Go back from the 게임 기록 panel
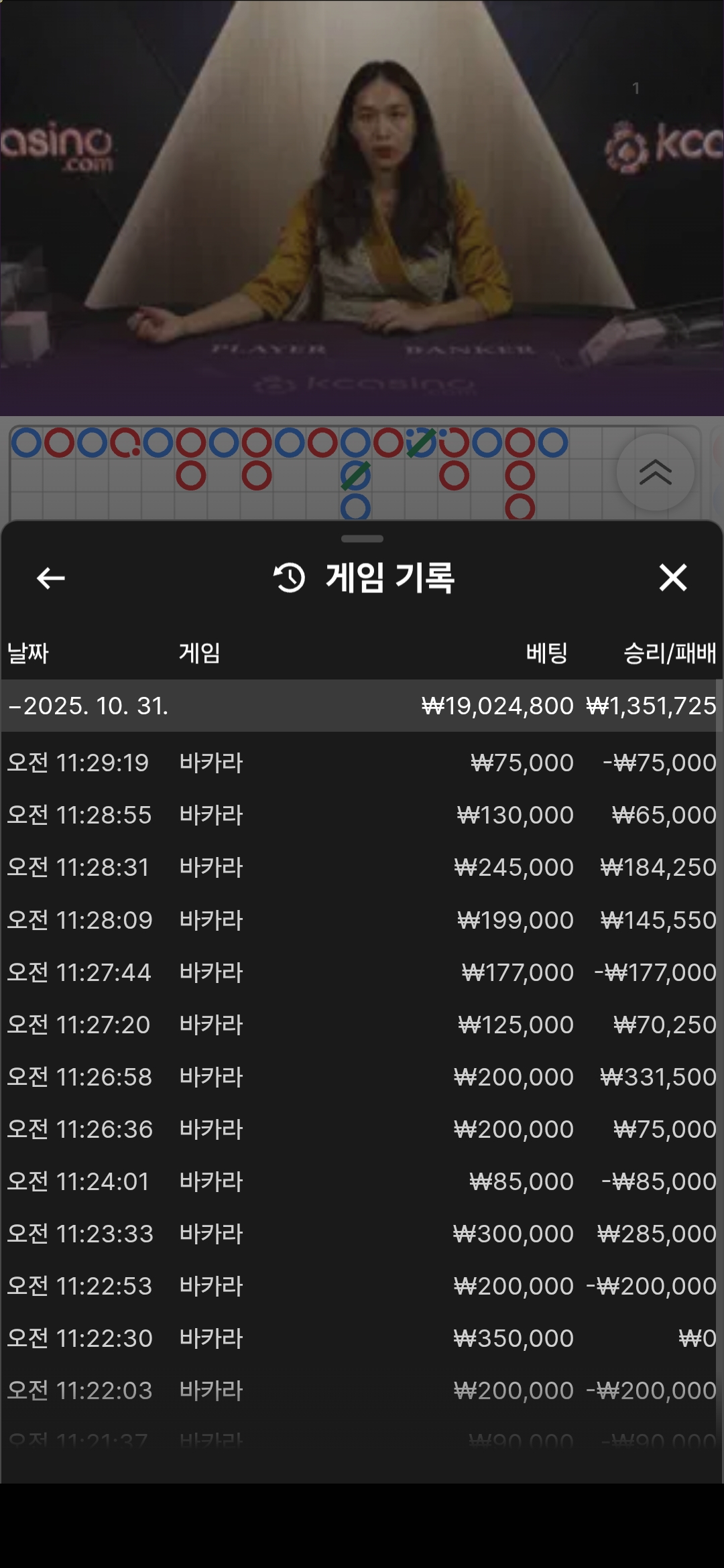724x1568 pixels. (x=50, y=578)
